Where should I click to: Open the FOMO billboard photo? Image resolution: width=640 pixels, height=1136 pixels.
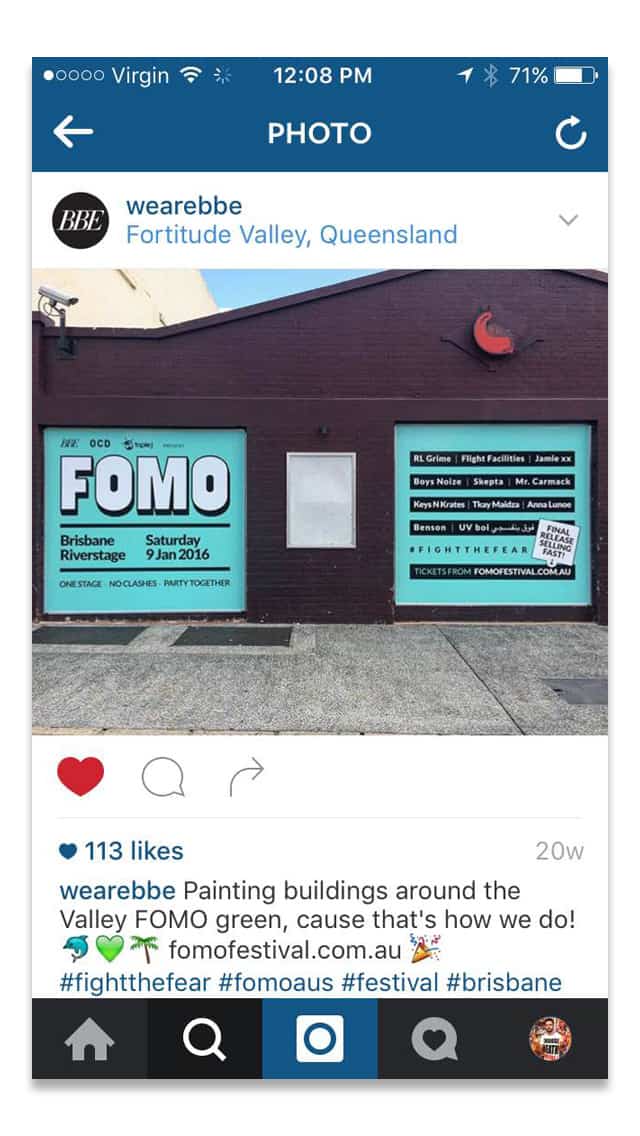tap(320, 500)
